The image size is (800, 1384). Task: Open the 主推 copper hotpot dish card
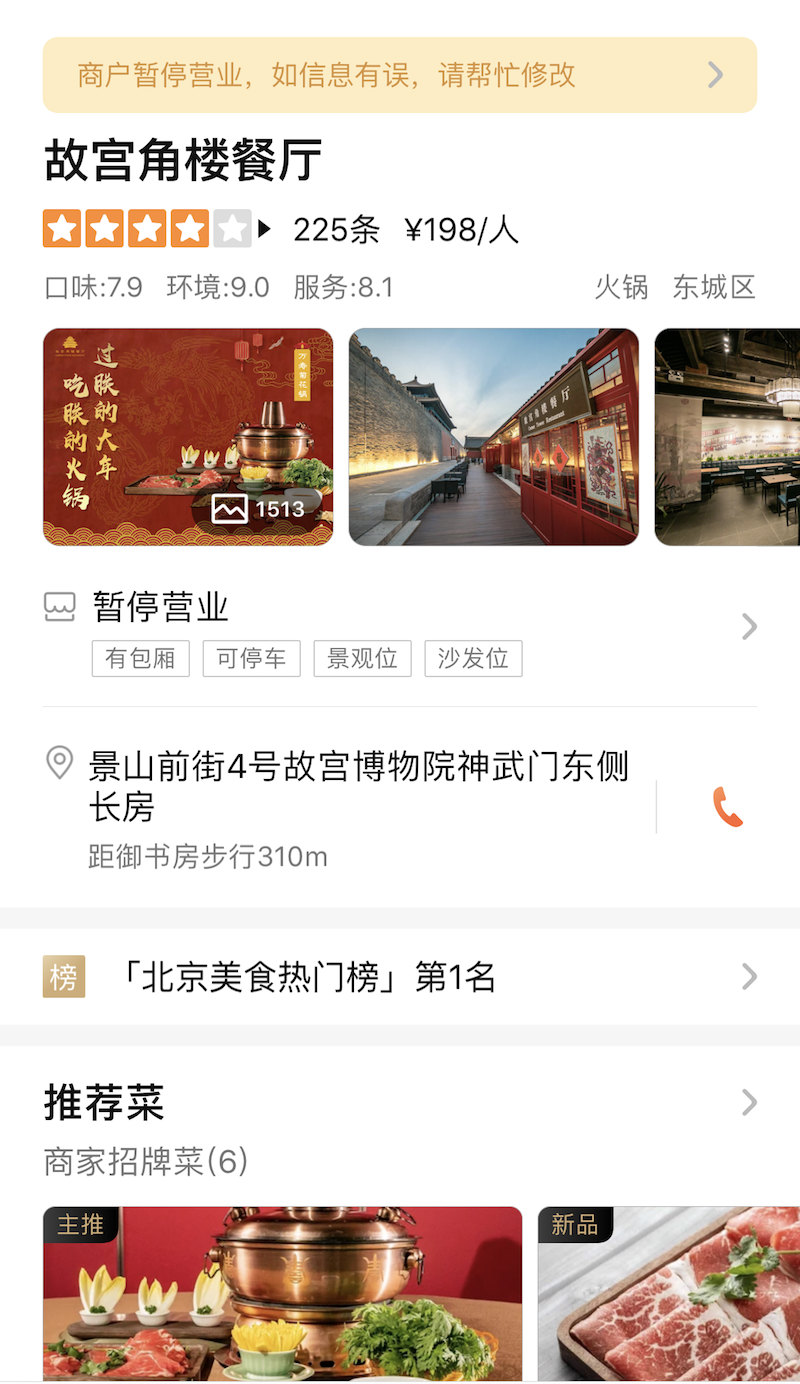pyautogui.click(x=282, y=1294)
